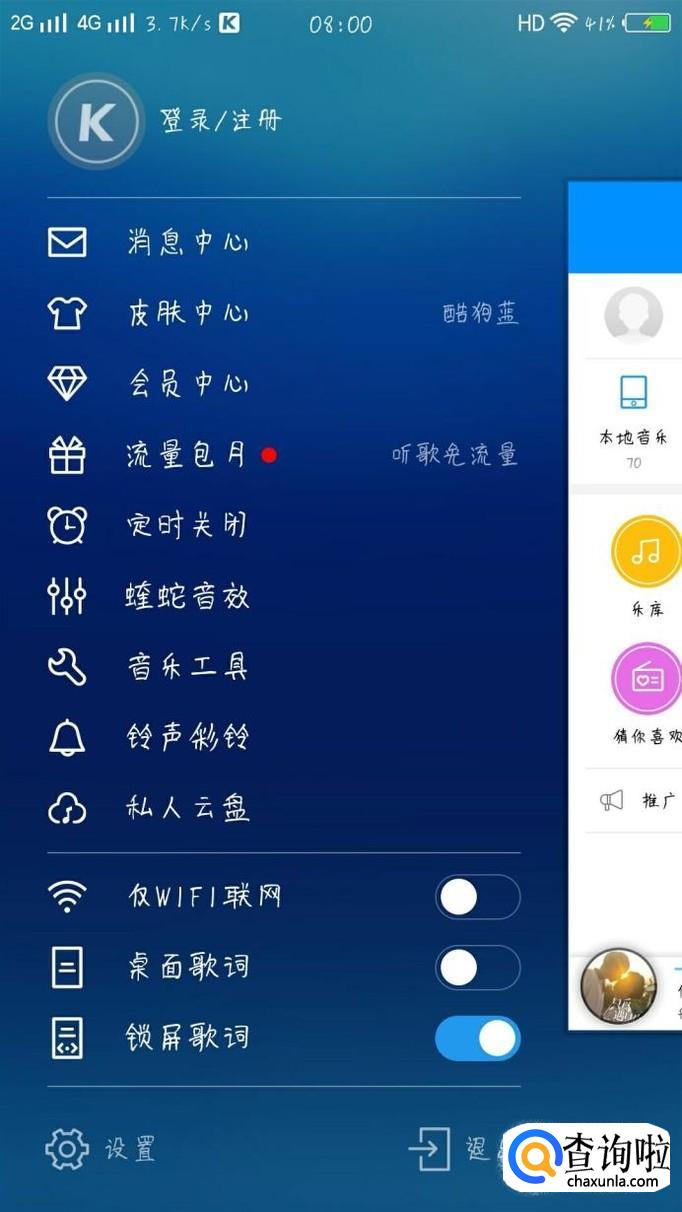Enable 仅WIFI联网 switch

[478, 897]
